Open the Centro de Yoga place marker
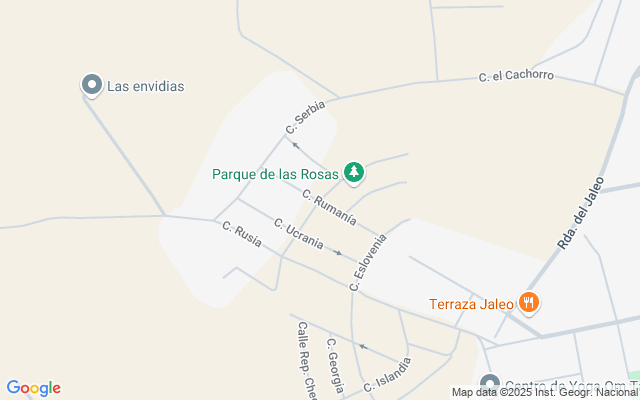640x400 pixels. tap(489, 385)
